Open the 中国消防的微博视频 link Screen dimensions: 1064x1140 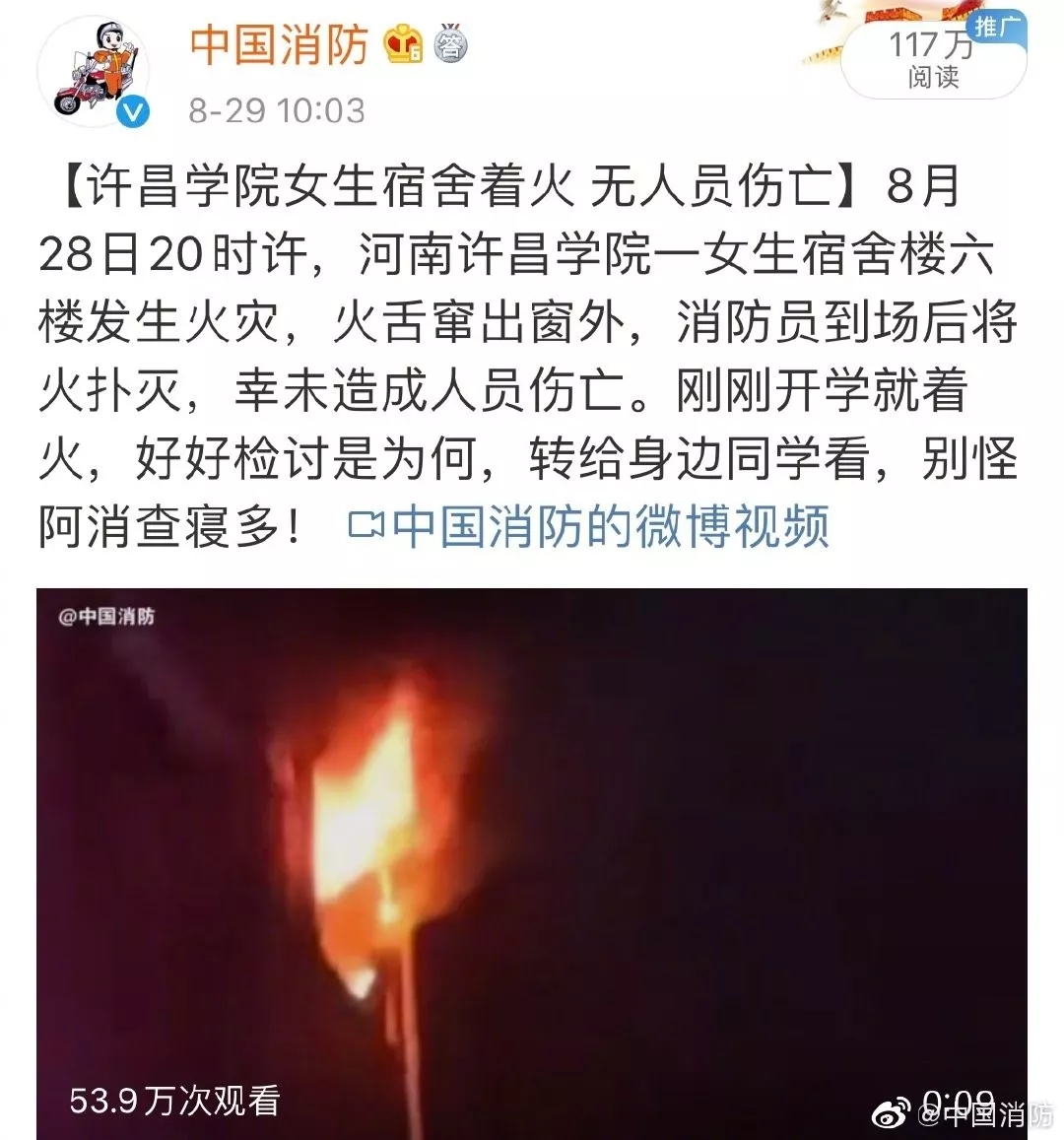591,527
